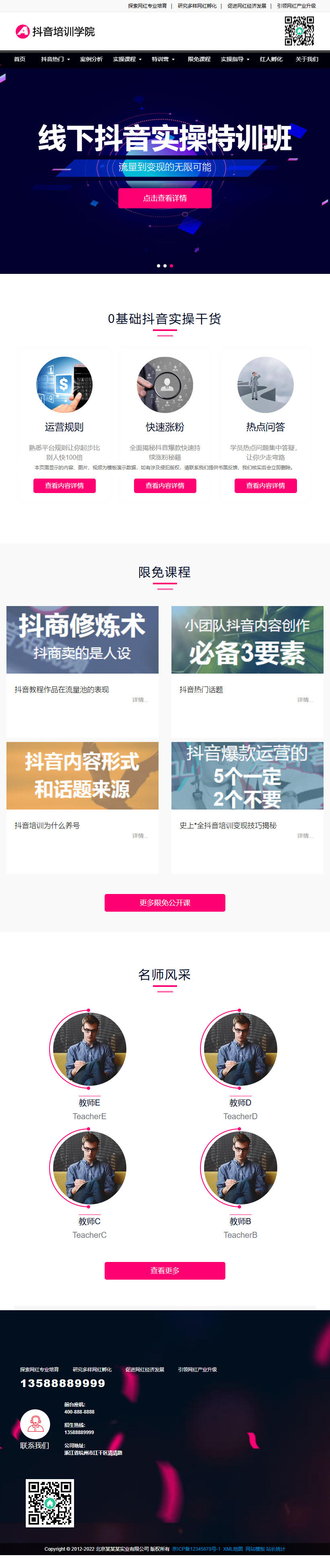This screenshot has height=1568, width=330.
Task: Expand the 实操课程 menu
Action: pos(127,59)
